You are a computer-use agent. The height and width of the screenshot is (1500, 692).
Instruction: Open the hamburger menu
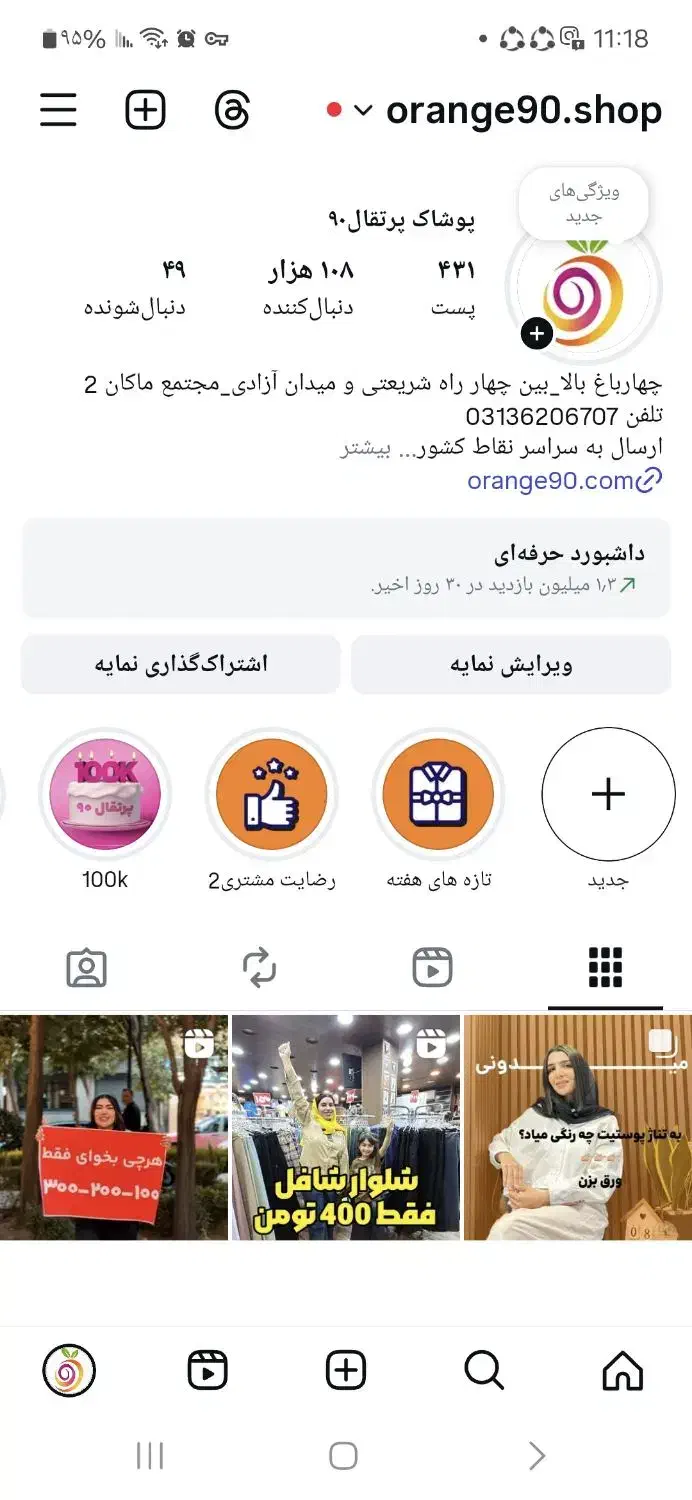click(59, 110)
